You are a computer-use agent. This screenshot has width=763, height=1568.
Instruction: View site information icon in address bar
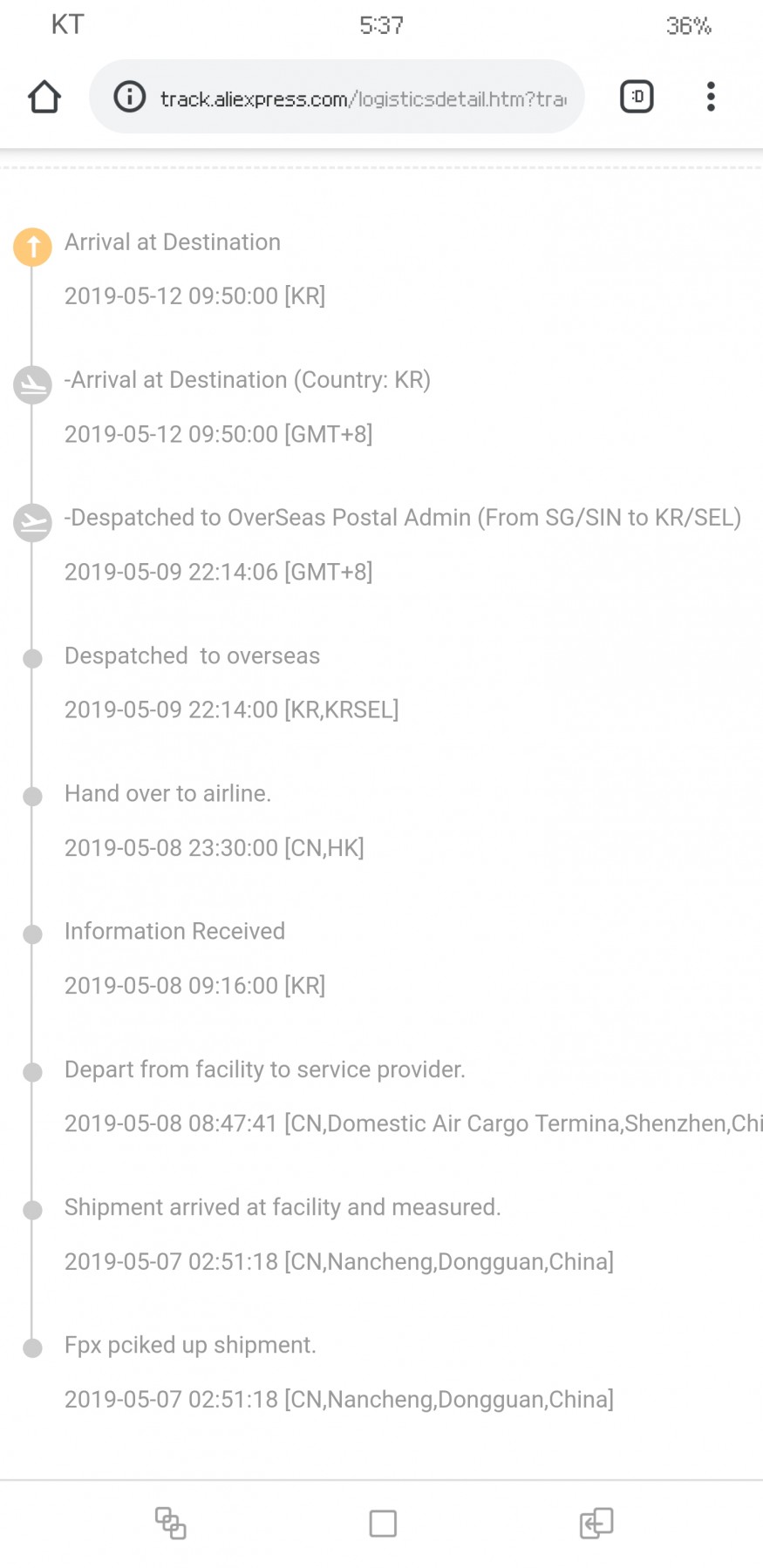[x=130, y=97]
